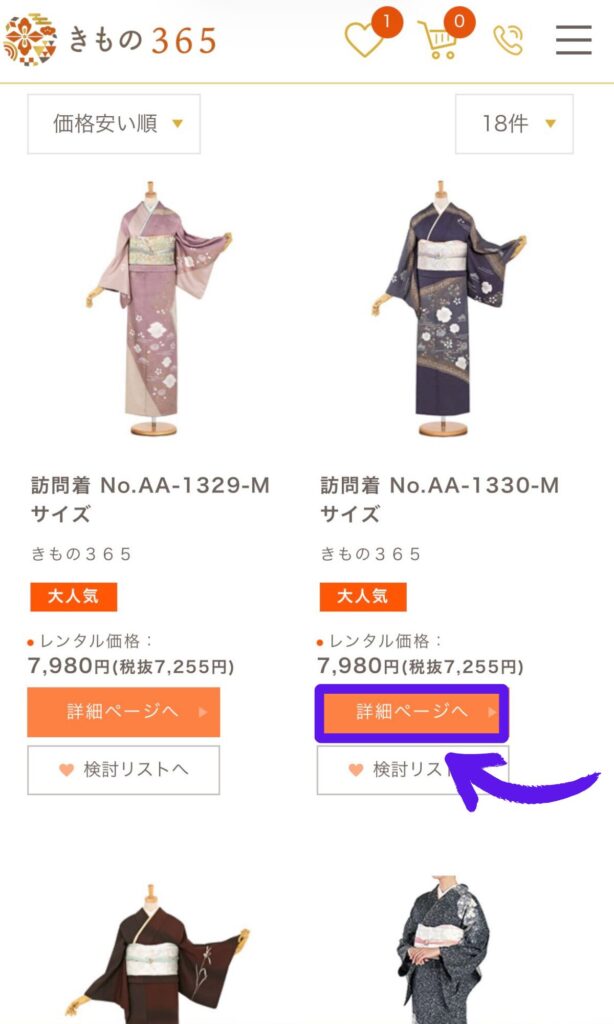Open the shopping cart

[439, 40]
